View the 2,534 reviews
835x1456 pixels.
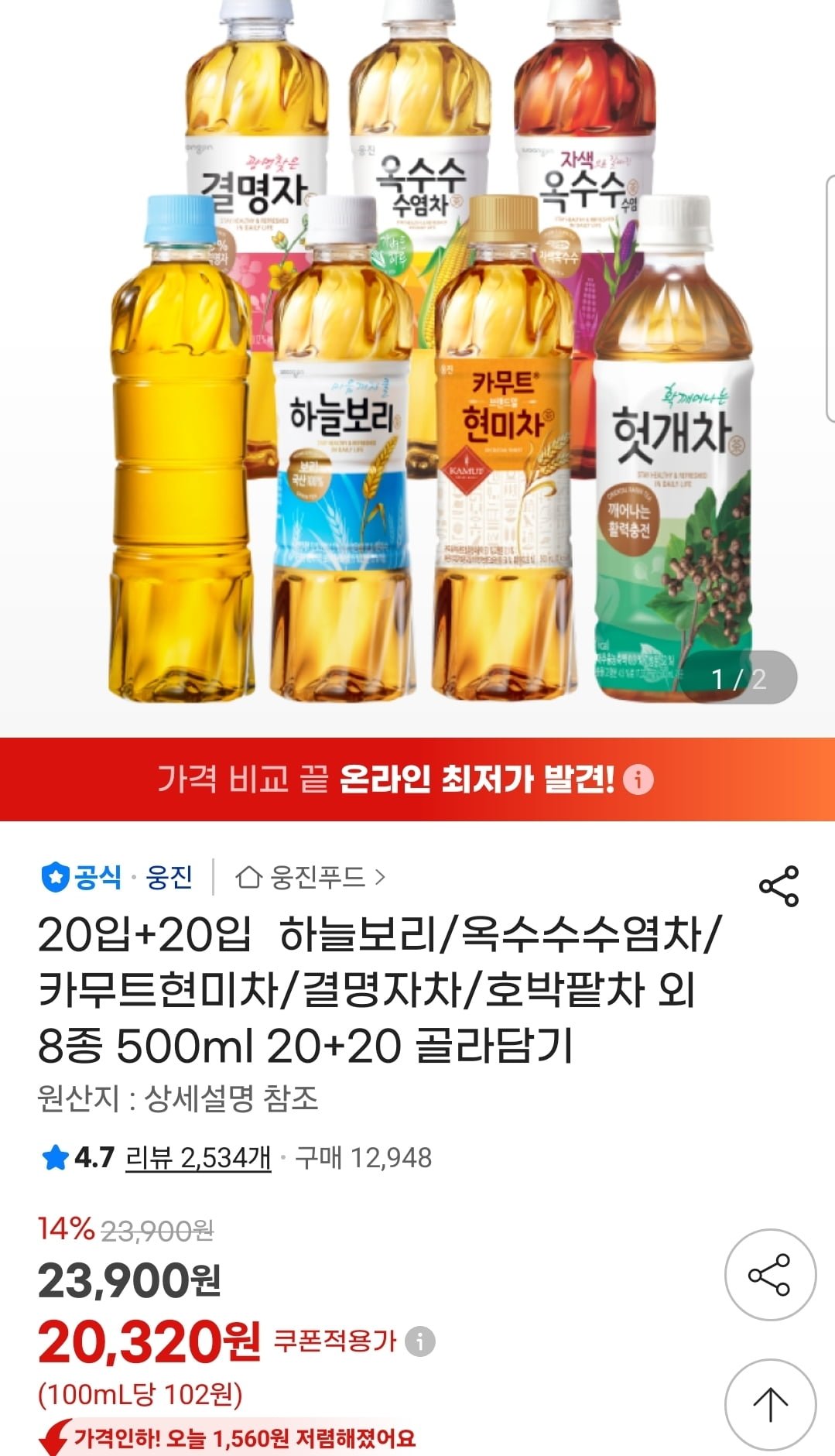[198, 1158]
